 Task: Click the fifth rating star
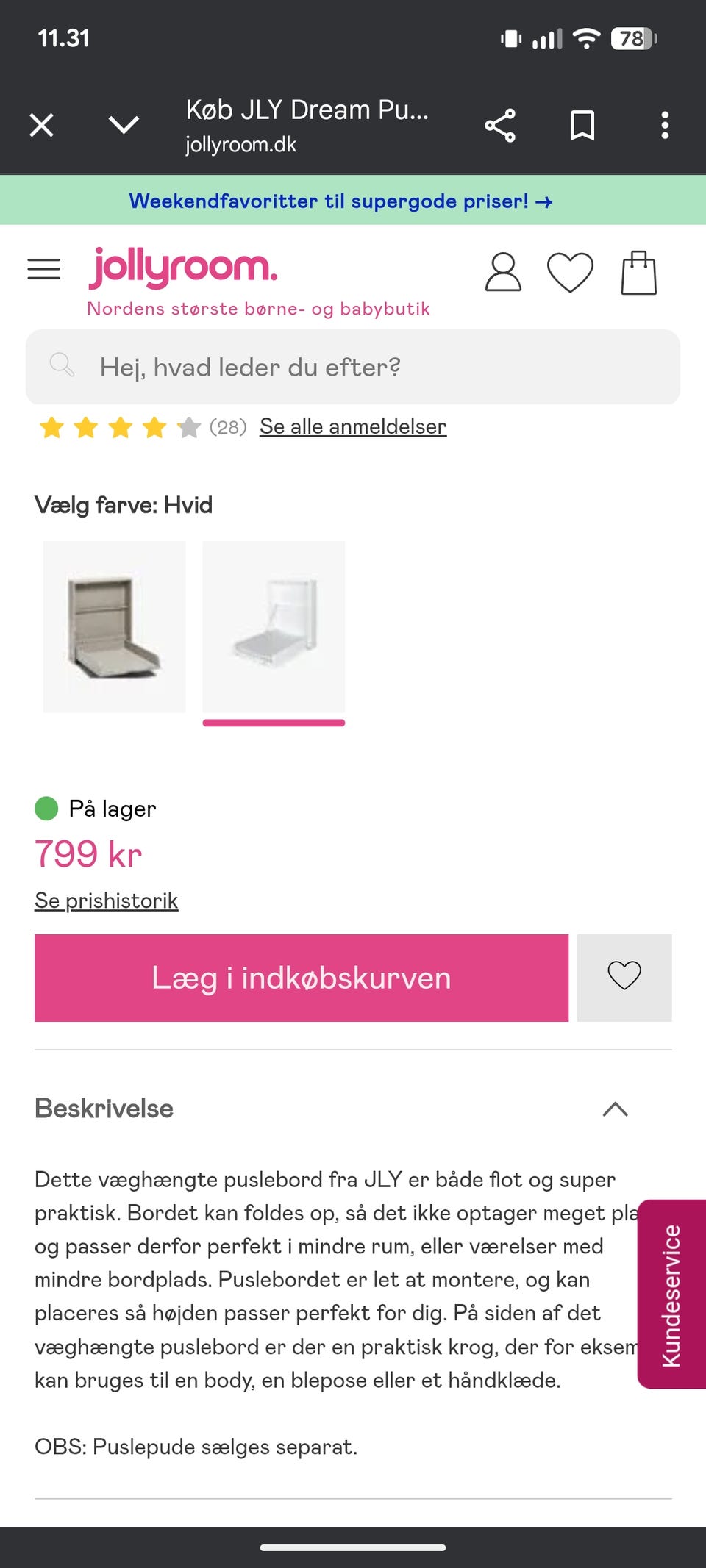click(x=189, y=426)
